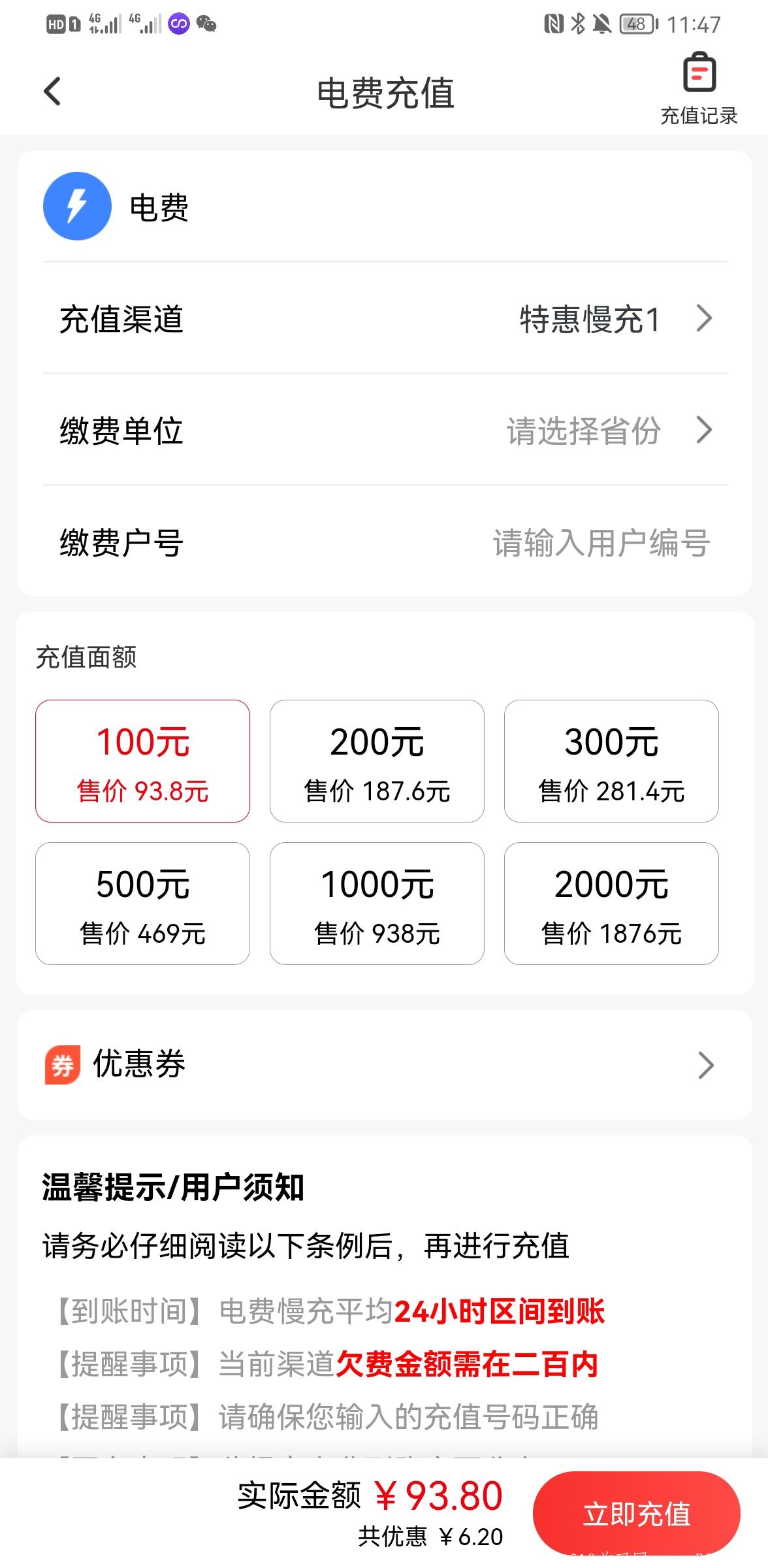
Task: Click the back arrow icon
Action: click(52, 91)
